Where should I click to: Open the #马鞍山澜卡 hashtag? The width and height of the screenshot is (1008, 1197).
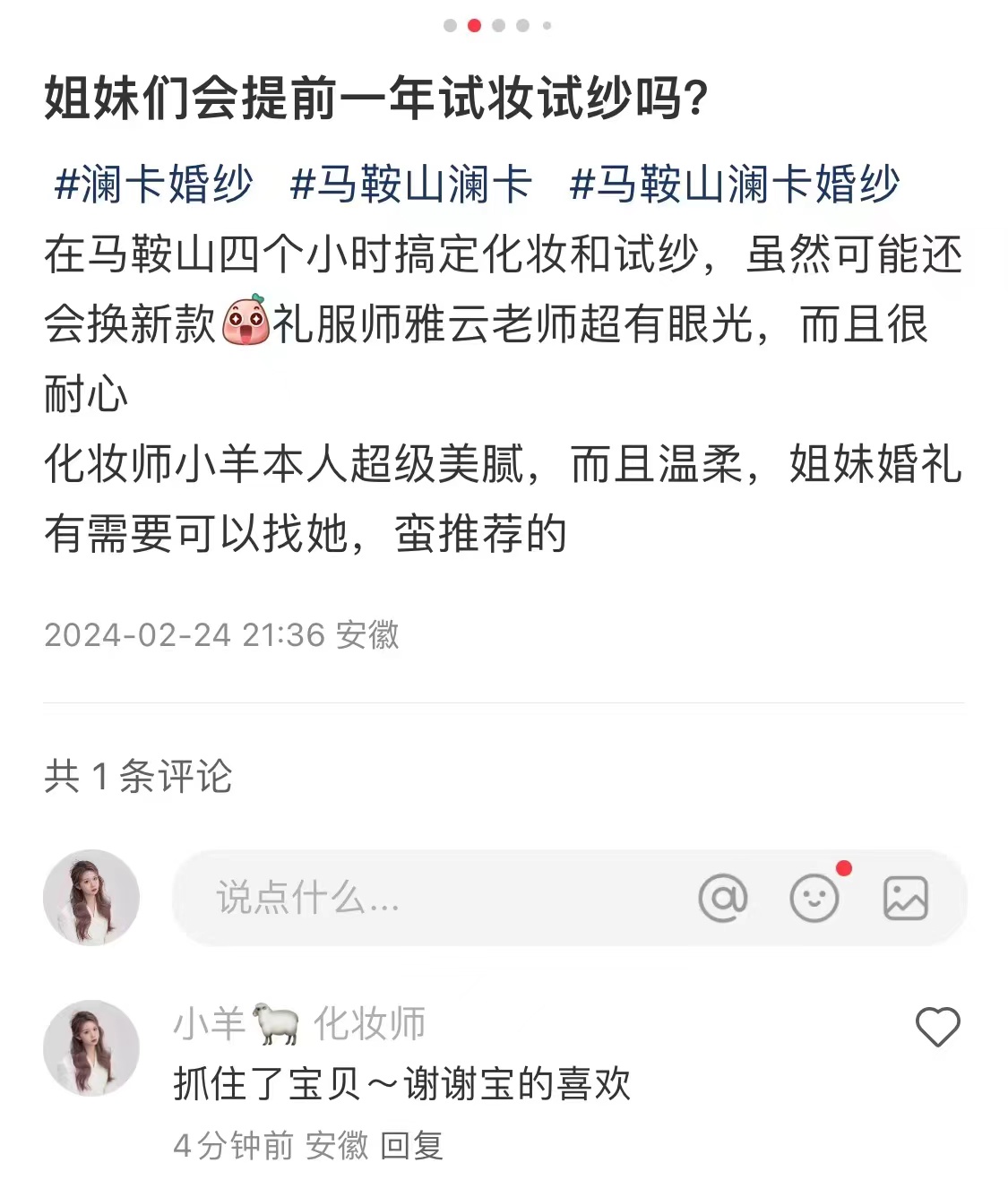(x=411, y=185)
